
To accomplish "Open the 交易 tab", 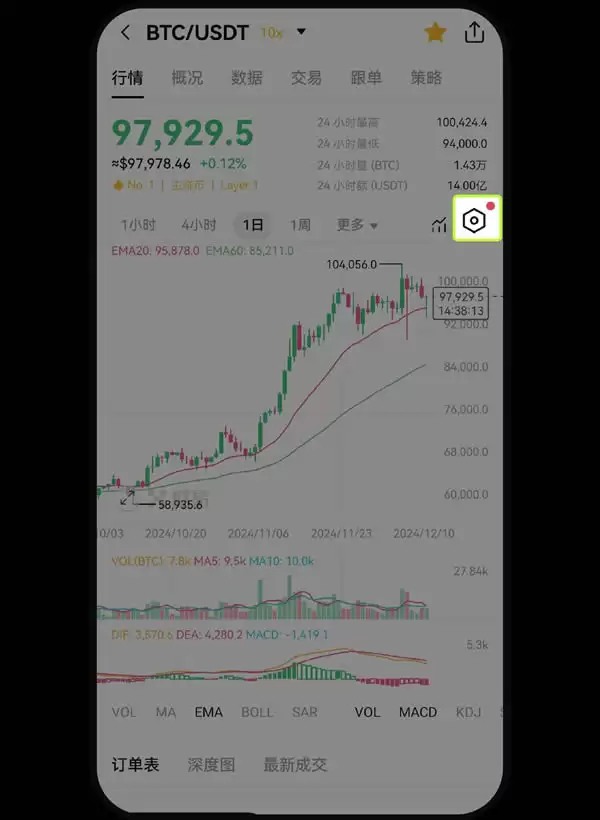I will (x=306, y=77).
